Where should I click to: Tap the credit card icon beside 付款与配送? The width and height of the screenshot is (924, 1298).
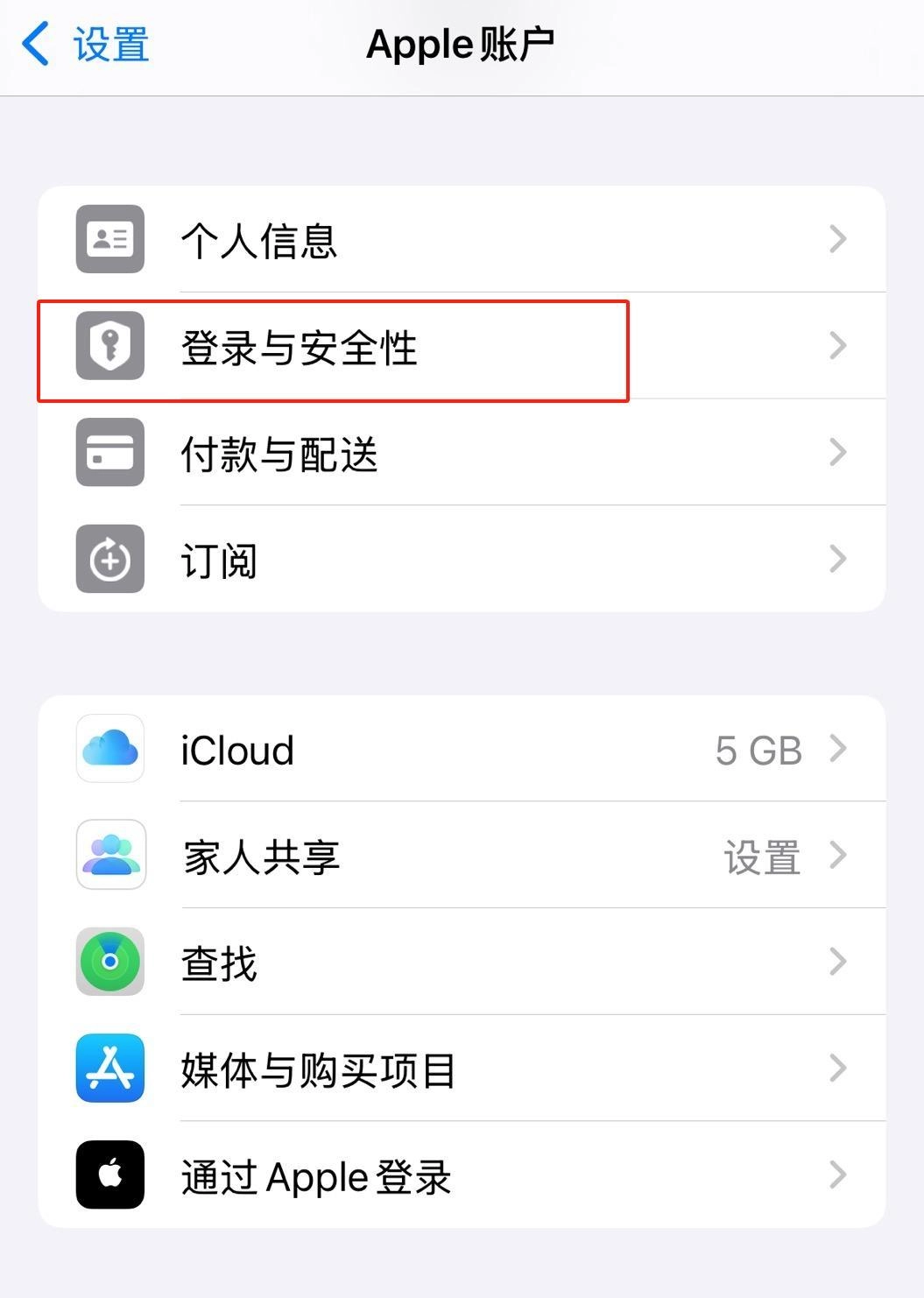(x=109, y=453)
